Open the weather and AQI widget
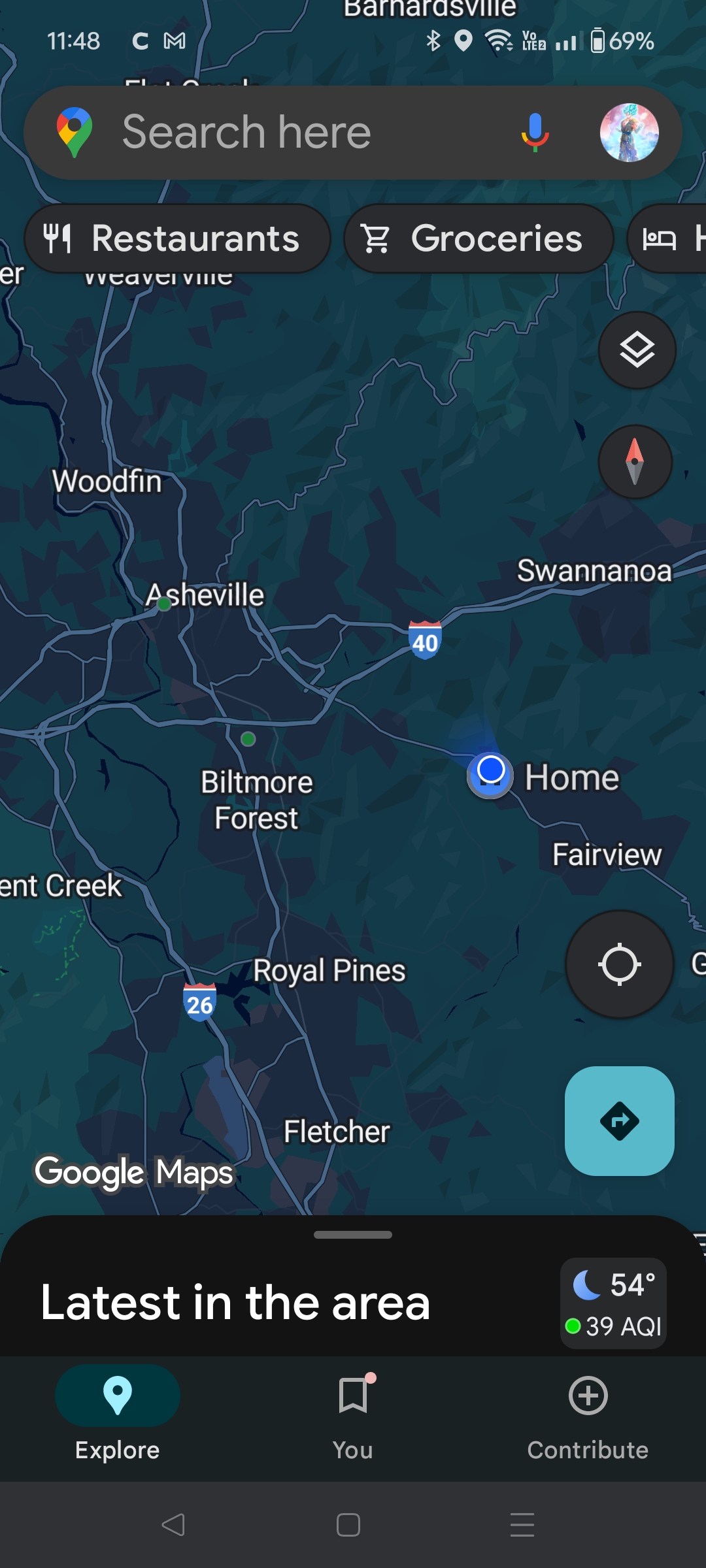This screenshot has width=706, height=1568. [613, 1304]
